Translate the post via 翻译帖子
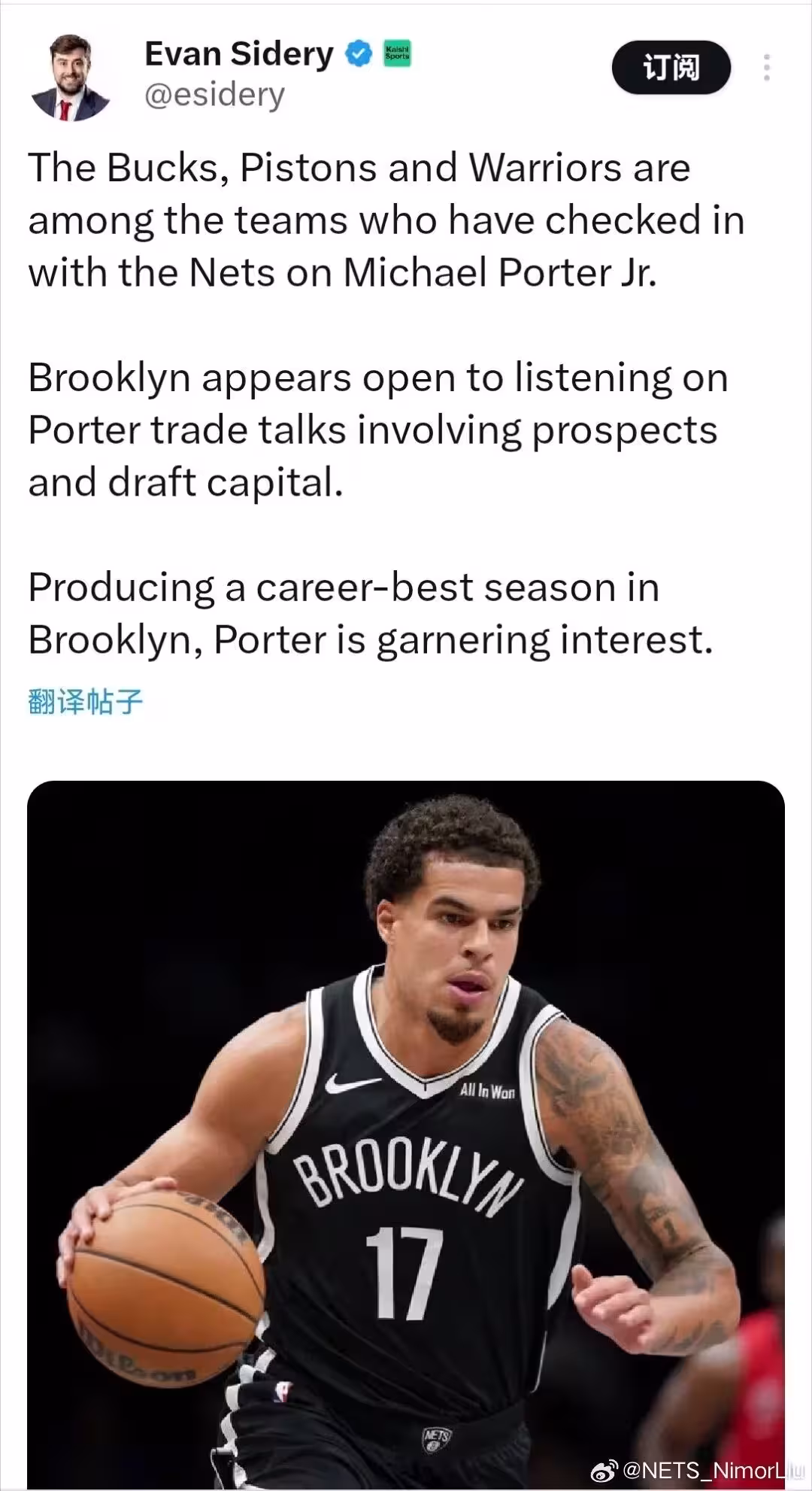Screen dimensions: 812x1491 (85, 701)
